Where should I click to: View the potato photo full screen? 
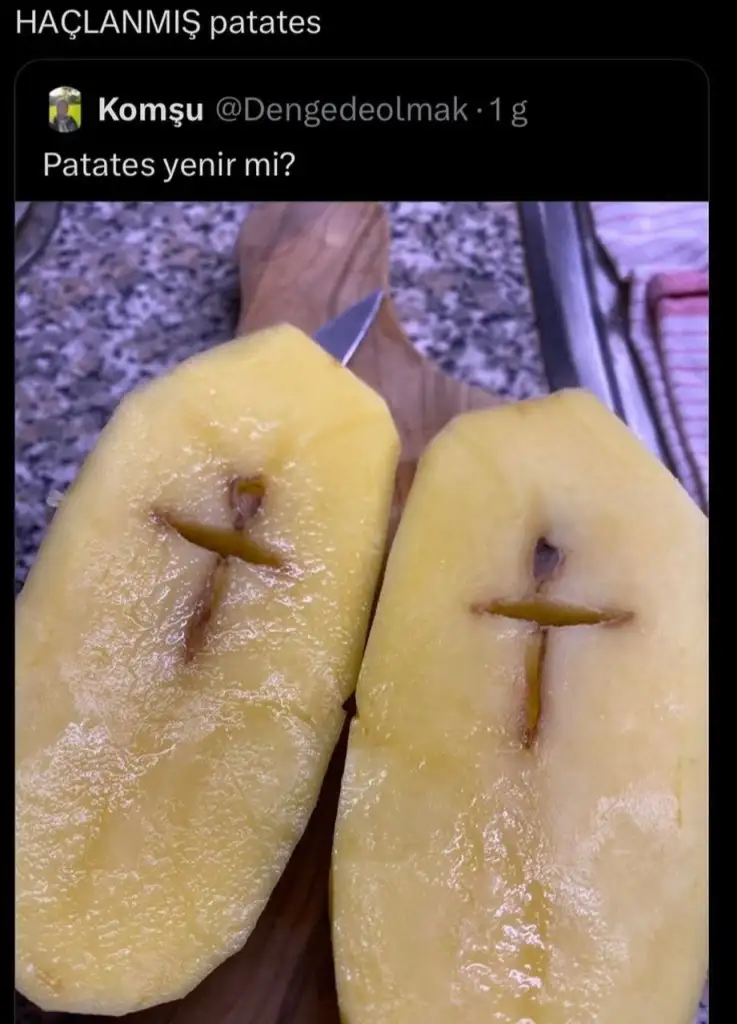coord(361,610)
